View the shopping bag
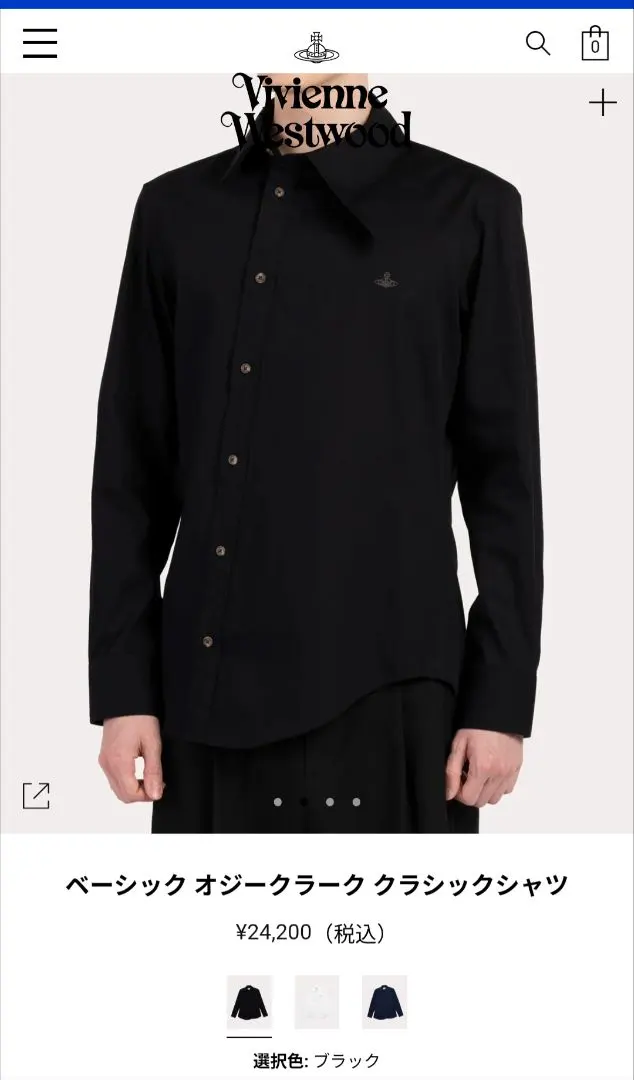 [595, 44]
